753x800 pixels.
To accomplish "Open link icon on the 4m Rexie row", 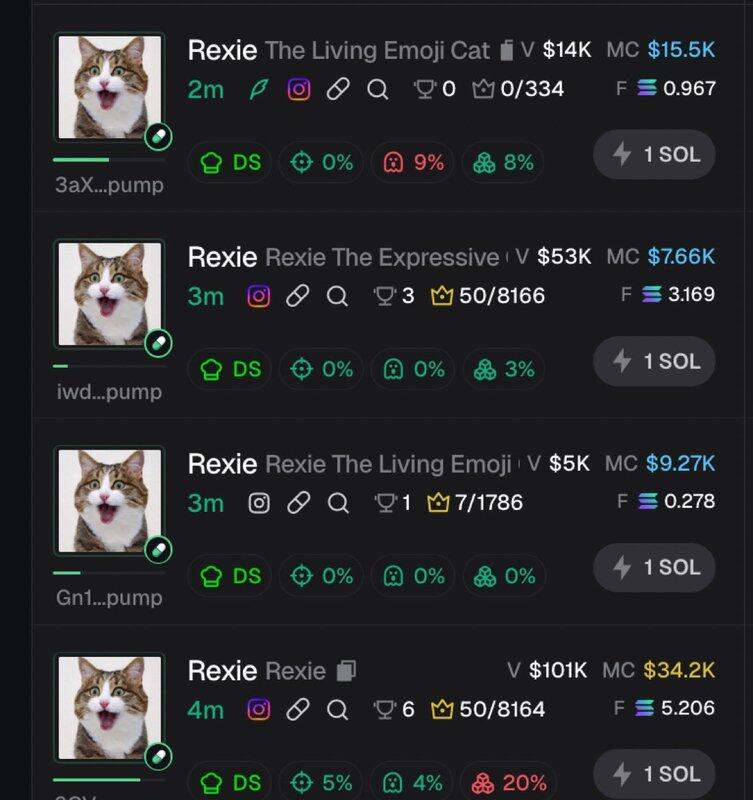I will click(x=298, y=709).
